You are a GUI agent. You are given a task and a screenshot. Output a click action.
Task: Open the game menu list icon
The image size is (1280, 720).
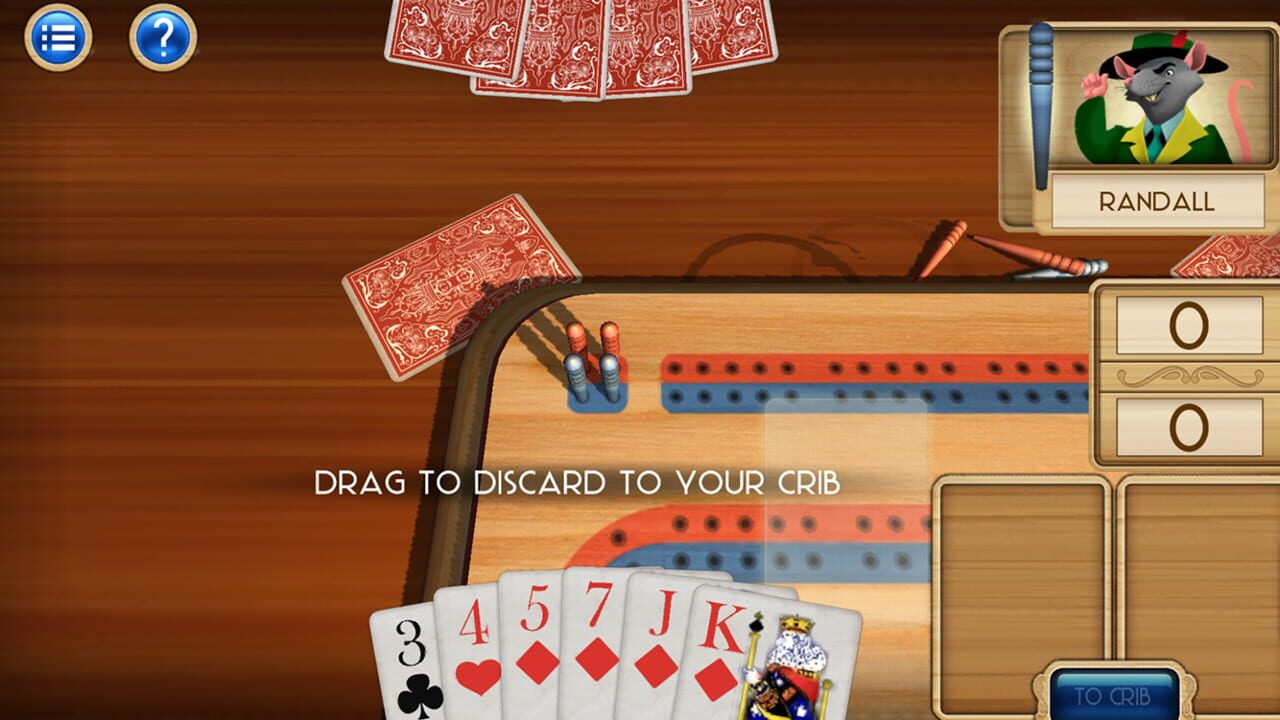click(x=58, y=38)
